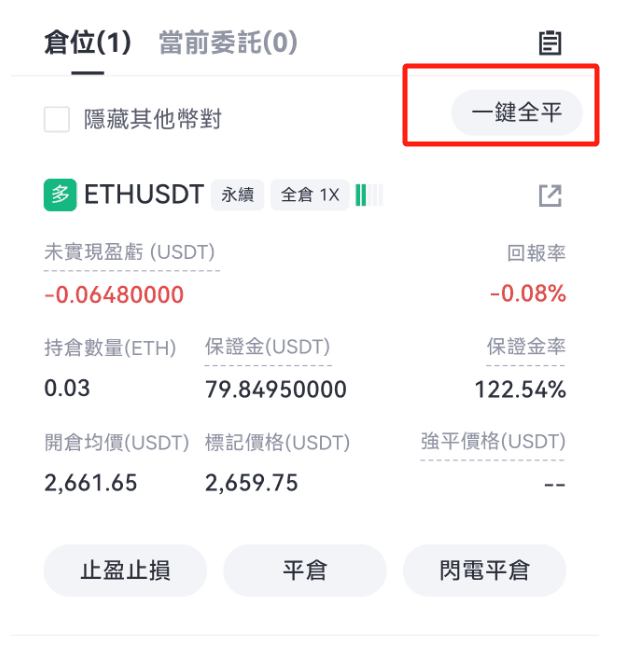Tap 閃電平倉 to flash close
Screen dimensions: 633x645
click(x=485, y=571)
